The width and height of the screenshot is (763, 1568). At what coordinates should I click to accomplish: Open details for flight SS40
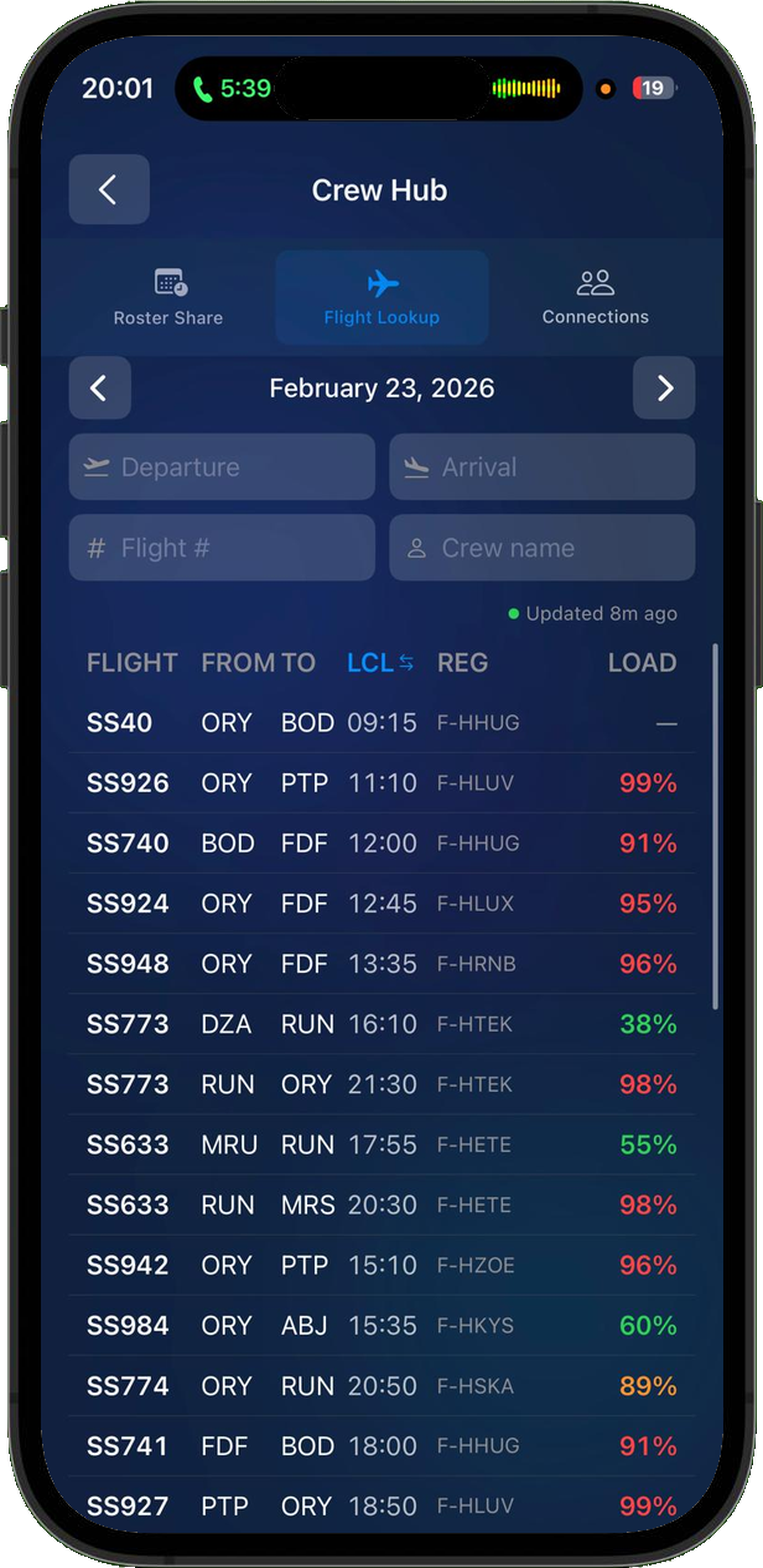click(x=381, y=722)
